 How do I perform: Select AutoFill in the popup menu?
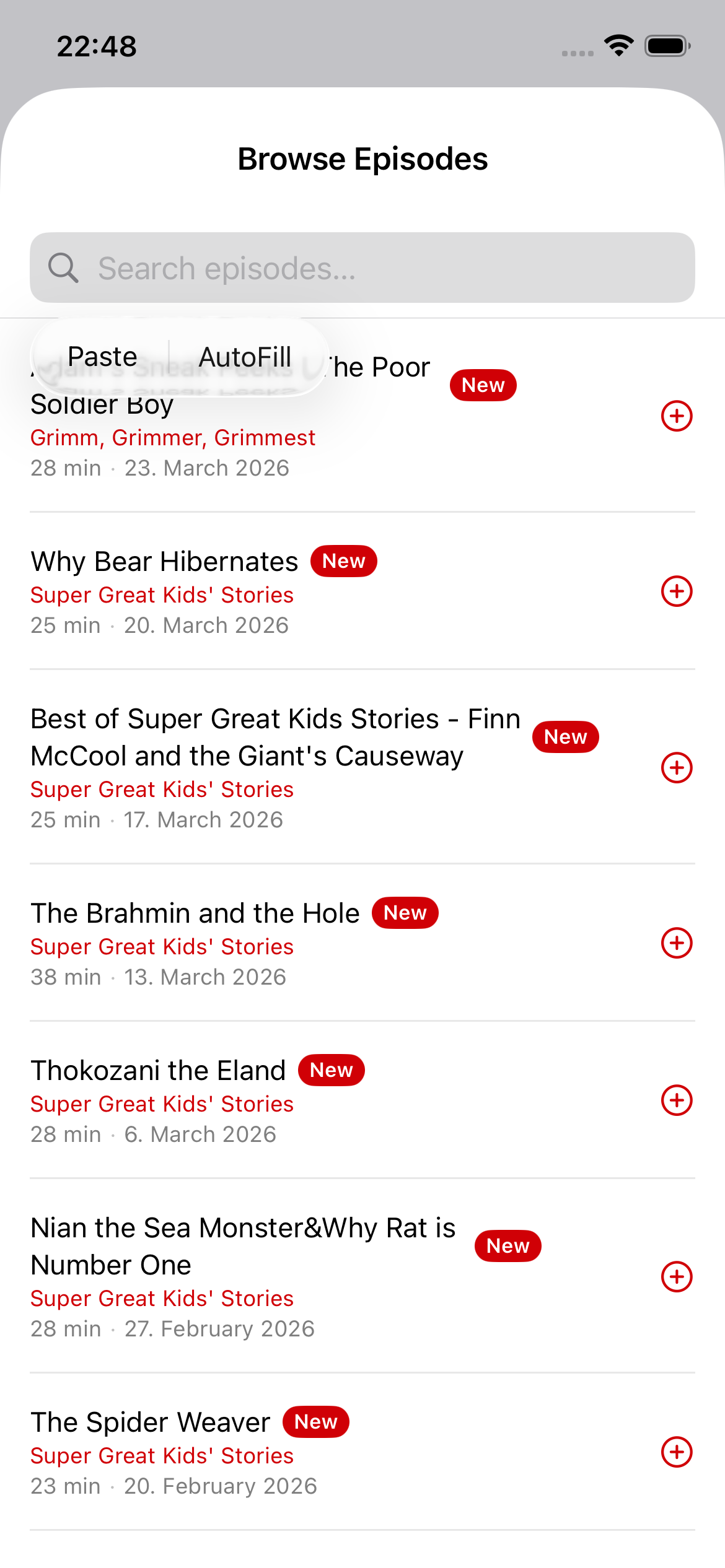pos(245,357)
